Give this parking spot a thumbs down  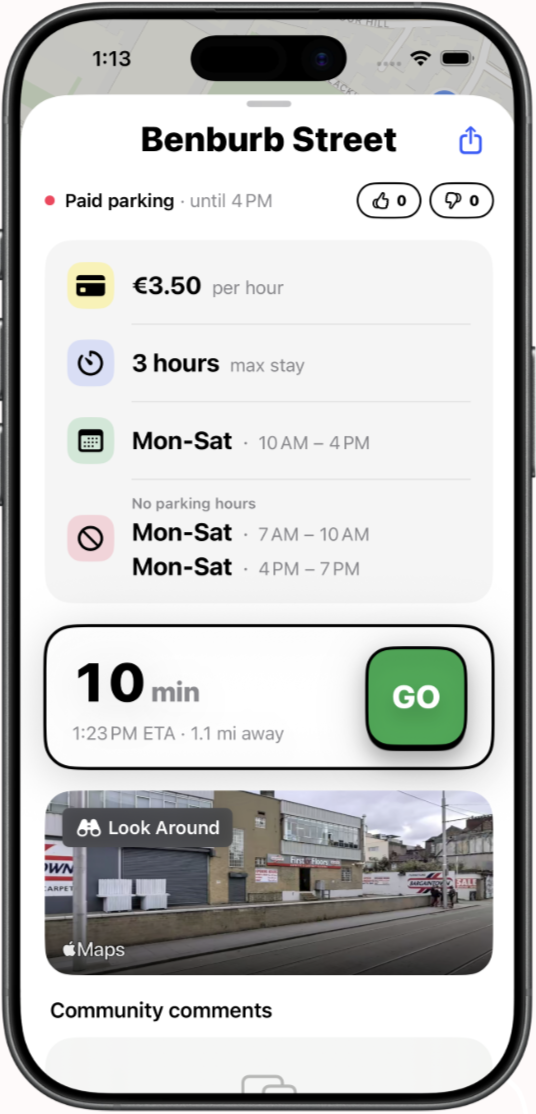tap(461, 201)
